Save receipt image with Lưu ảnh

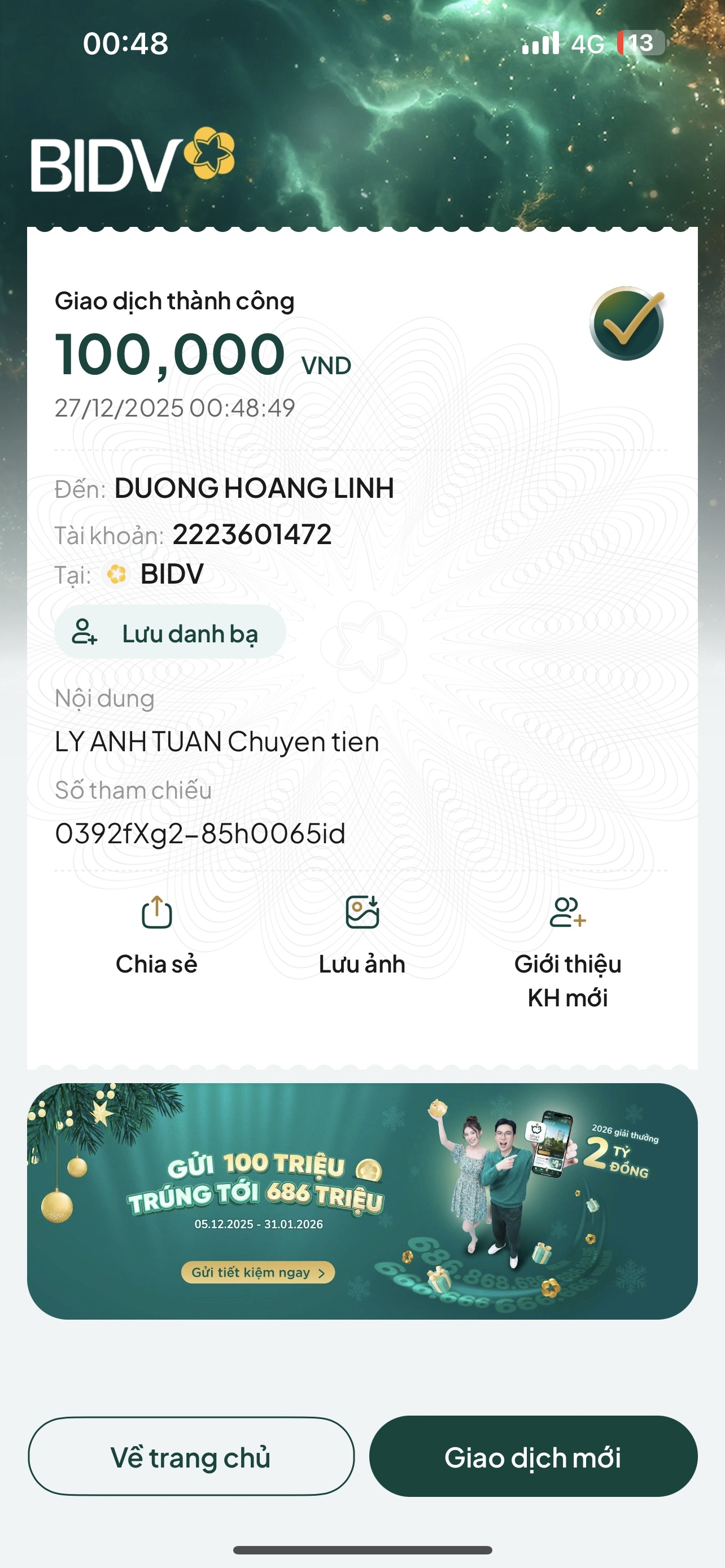tap(362, 933)
